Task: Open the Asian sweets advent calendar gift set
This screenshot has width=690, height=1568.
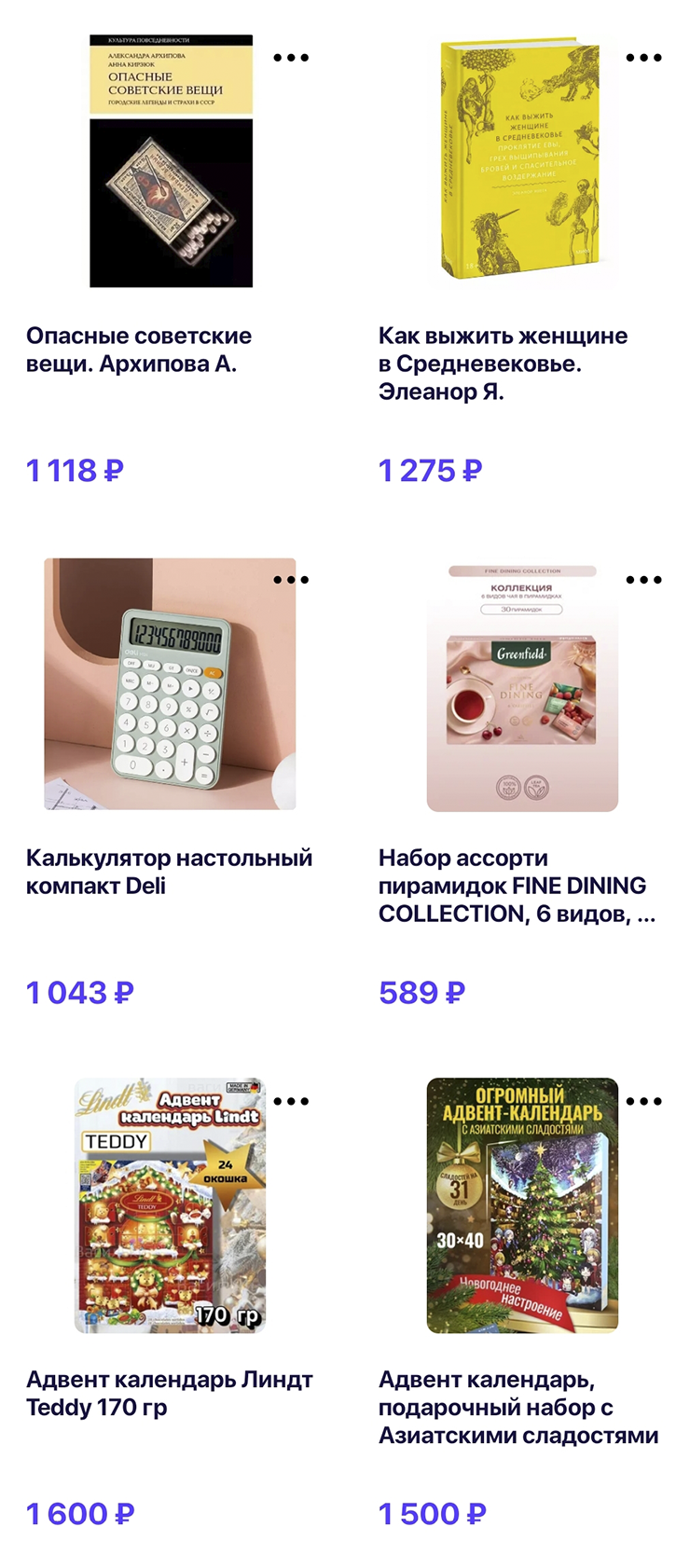Action: [522, 1205]
